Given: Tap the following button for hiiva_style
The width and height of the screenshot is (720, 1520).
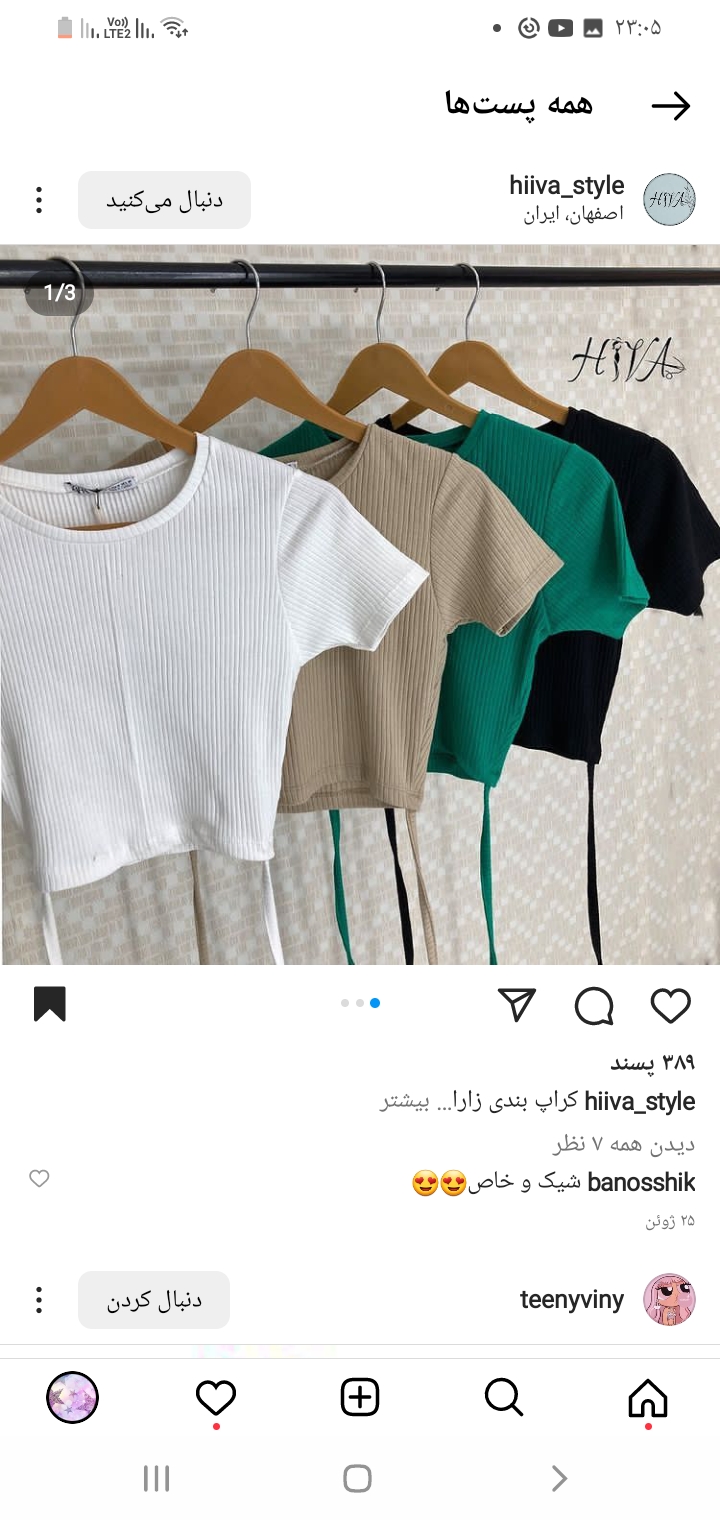Looking at the screenshot, I should point(164,200).
